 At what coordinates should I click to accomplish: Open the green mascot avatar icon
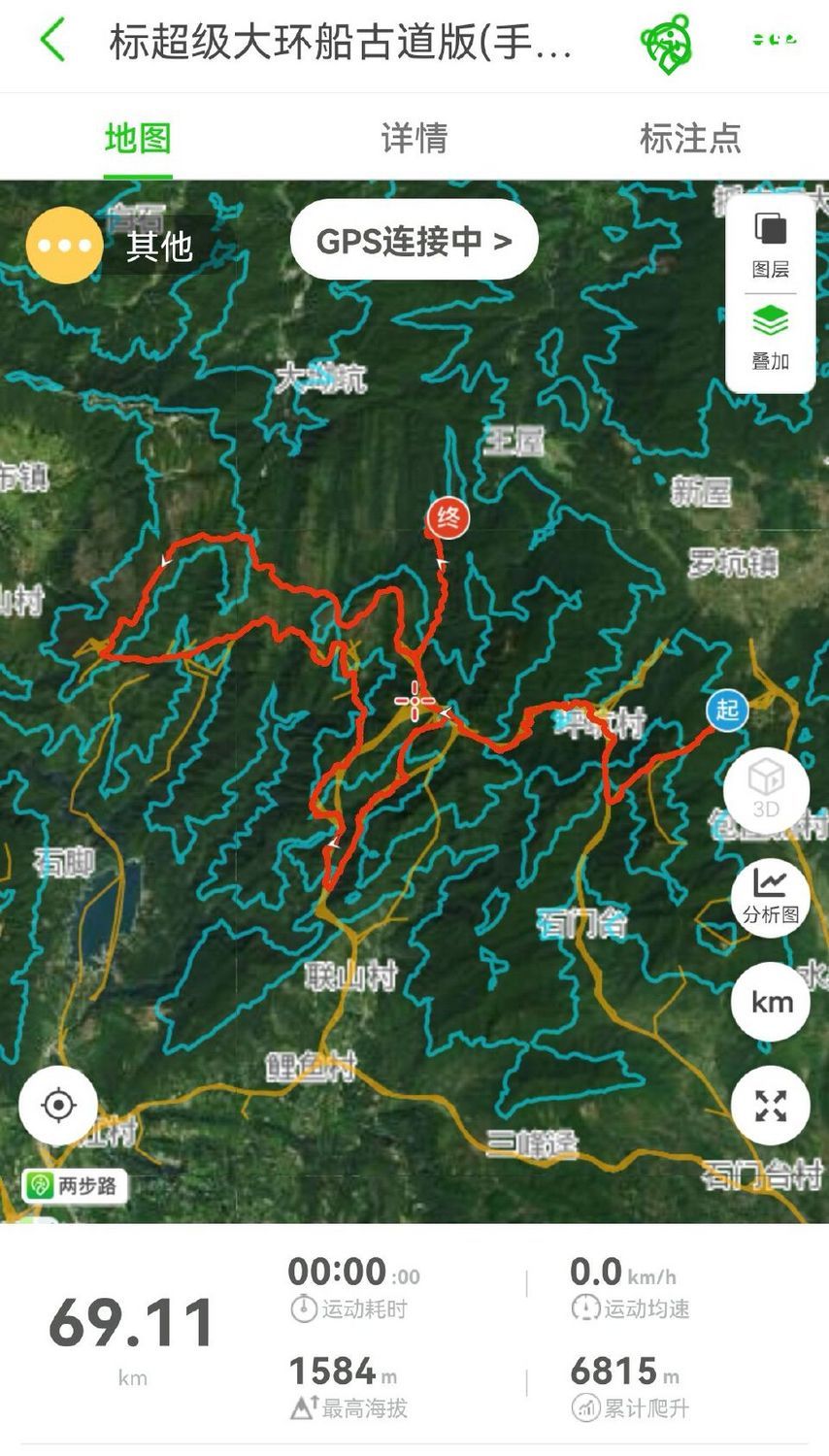pyautogui.click(x=666, y=43)
